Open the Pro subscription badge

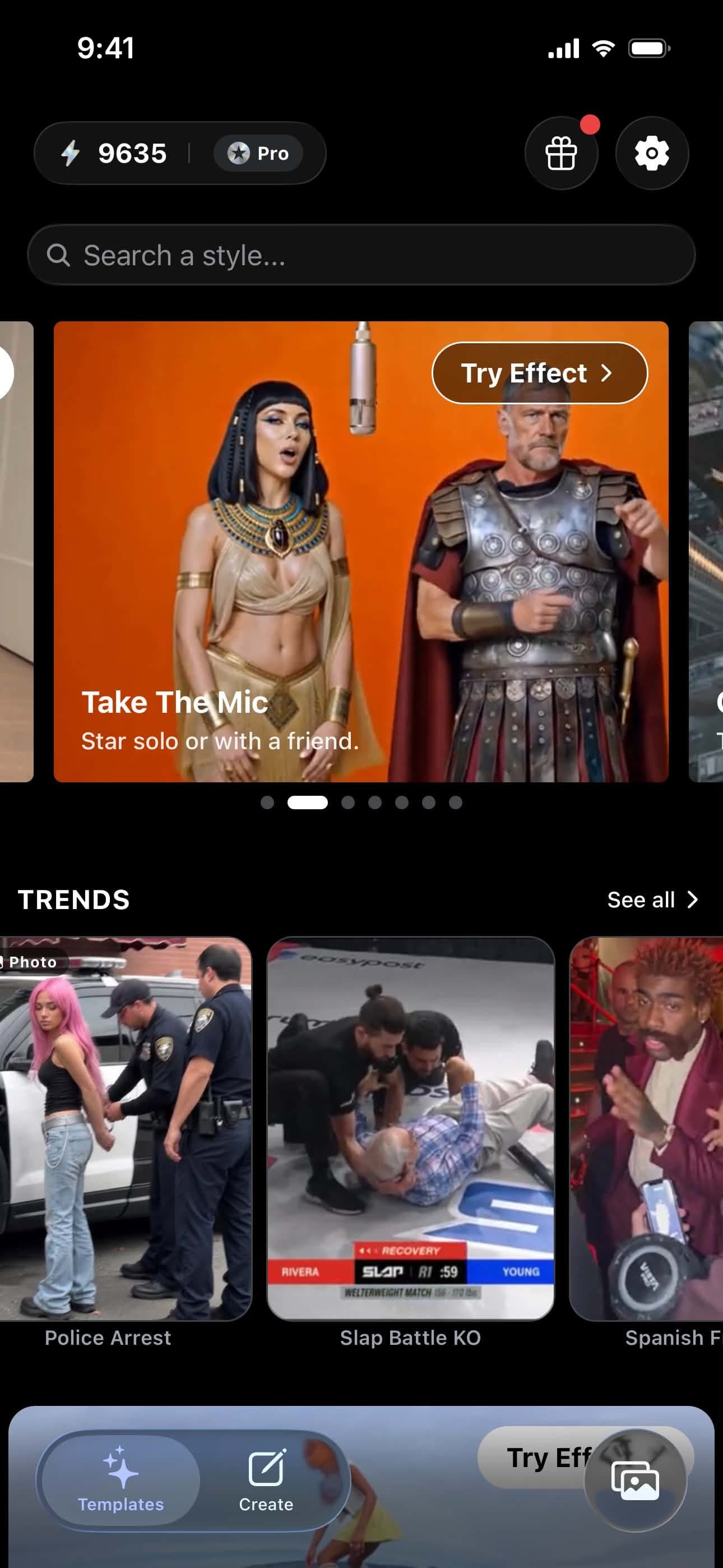tap(258, 153)
